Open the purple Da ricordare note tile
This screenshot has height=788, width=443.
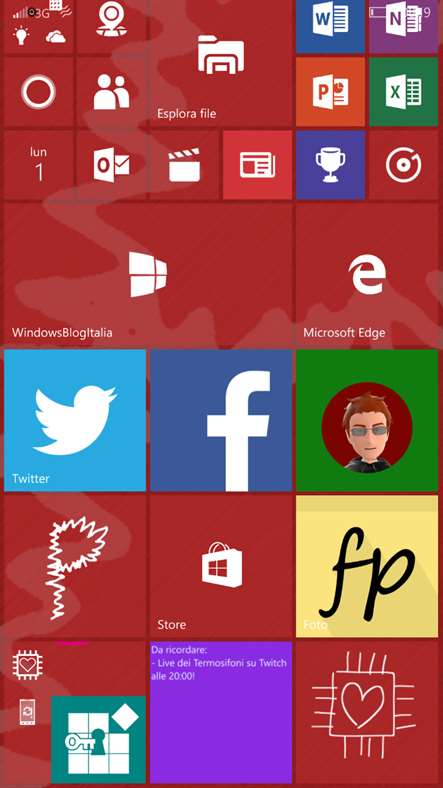point(221,712)
